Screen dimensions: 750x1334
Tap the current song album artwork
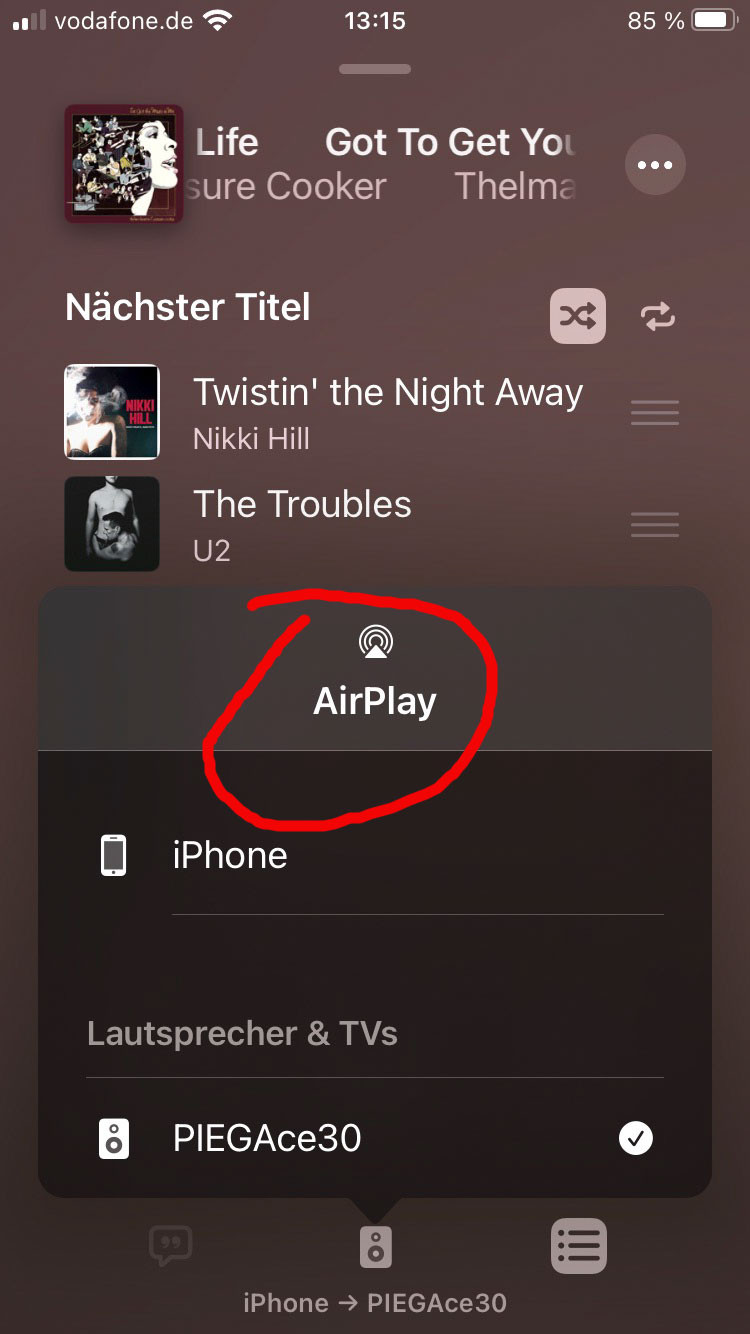[124, 164]
